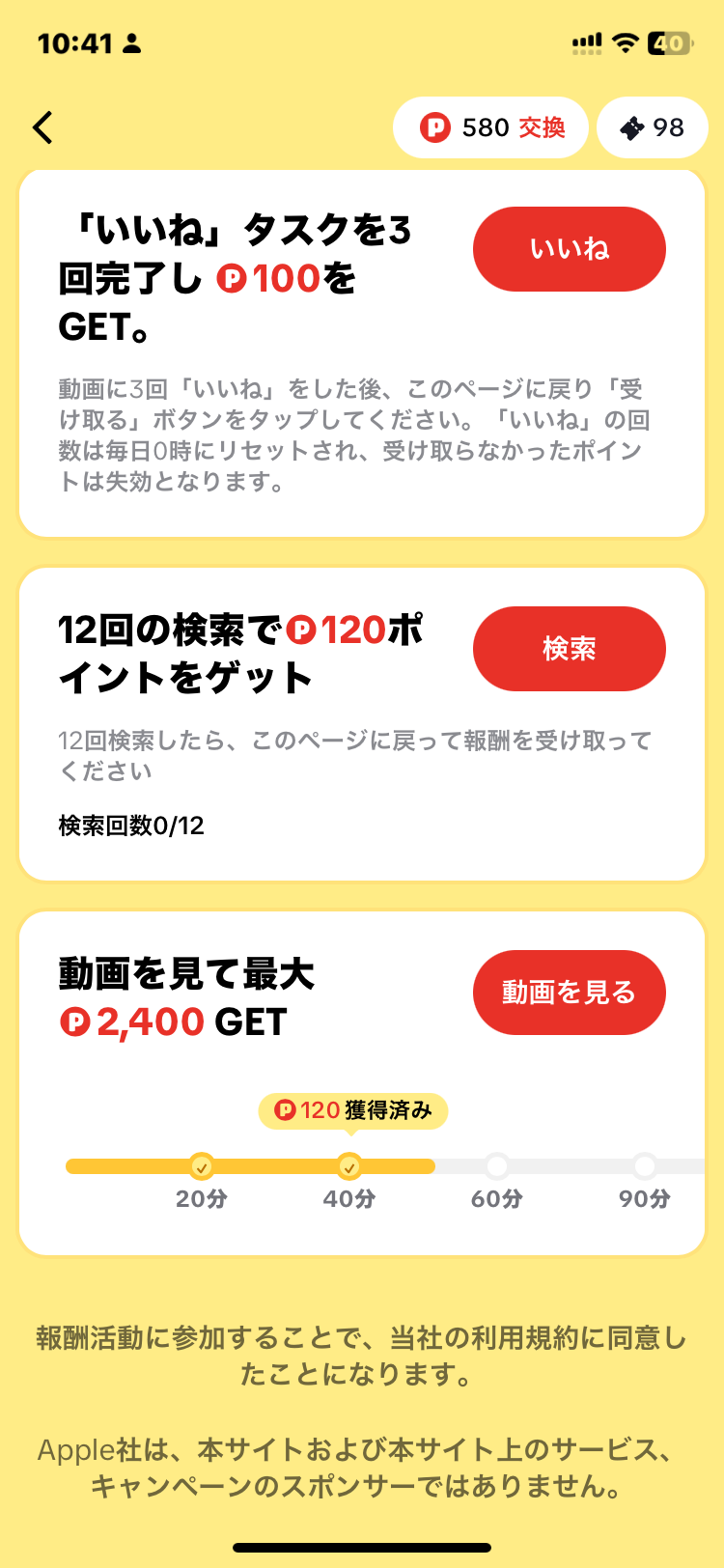This screenshot has height=1568, width=724.
Task: Go back with the top-left arrow
Action: (42, 127)
